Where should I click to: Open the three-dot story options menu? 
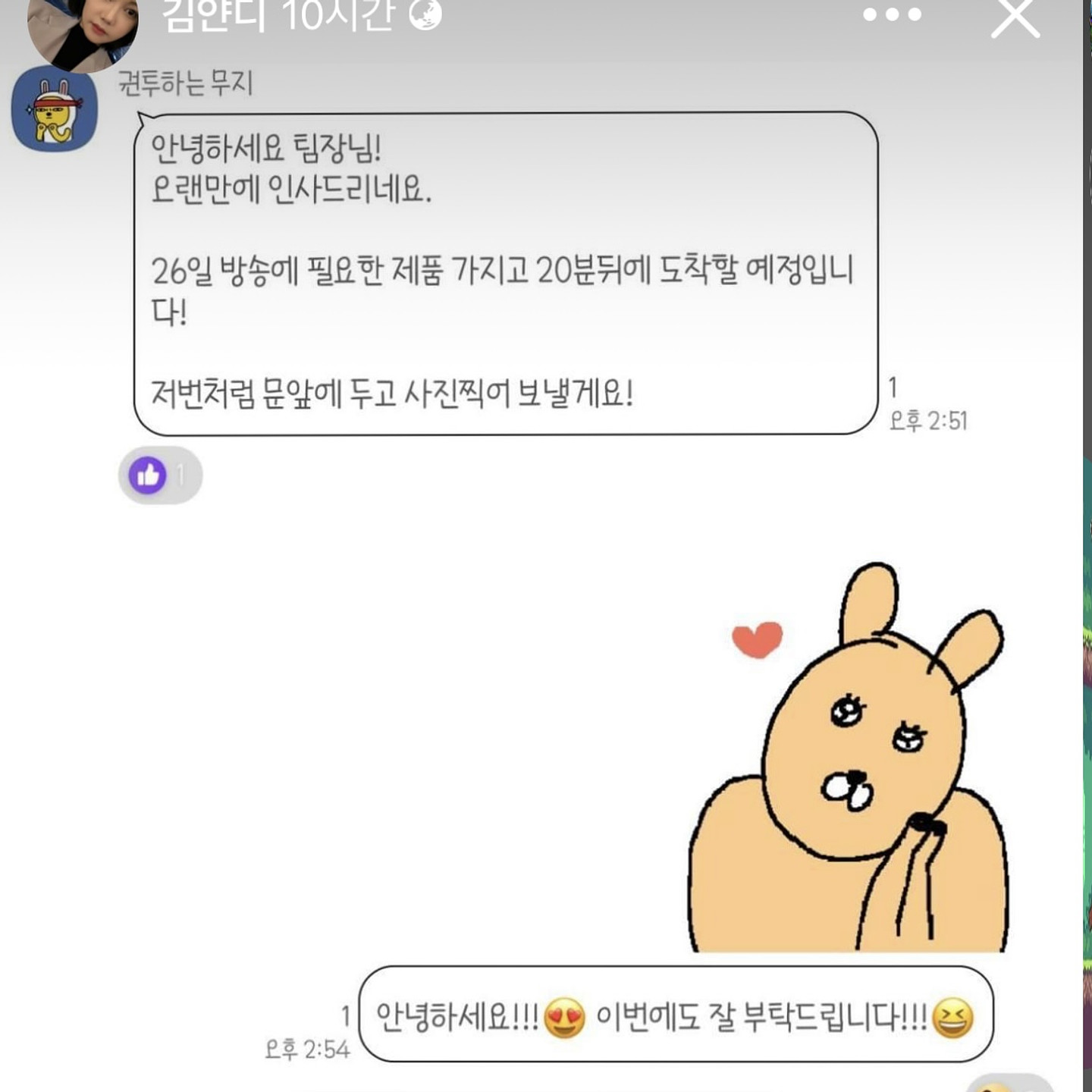point(892,14)
